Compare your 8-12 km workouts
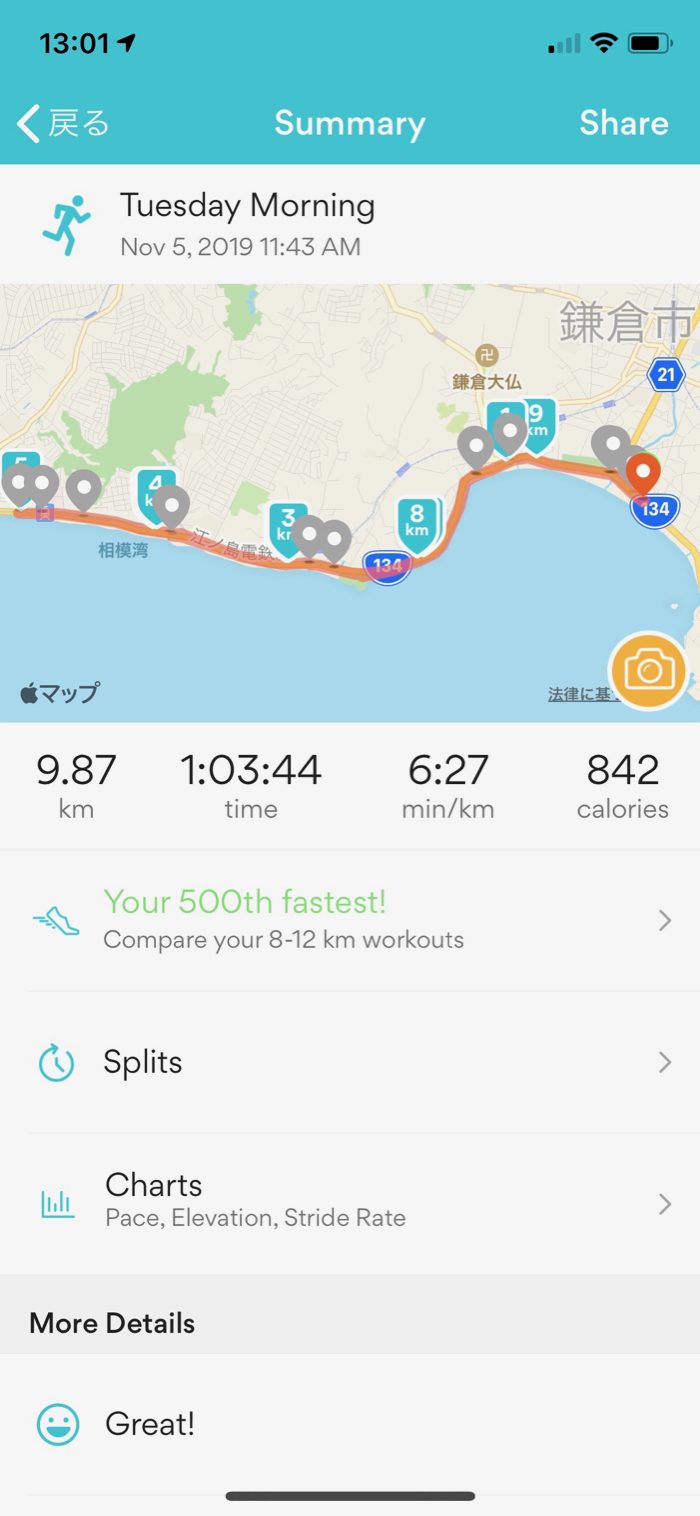 (350, 920)
